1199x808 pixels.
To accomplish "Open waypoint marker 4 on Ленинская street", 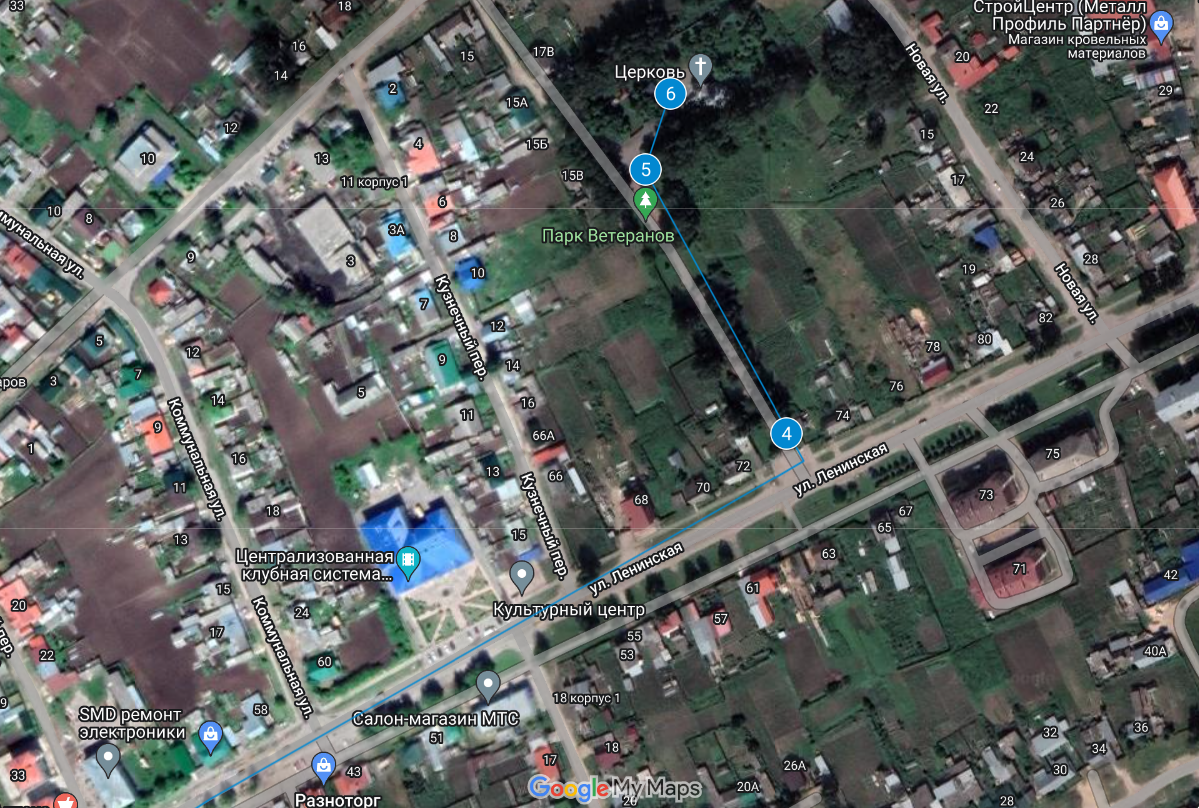I will point(787,433).
